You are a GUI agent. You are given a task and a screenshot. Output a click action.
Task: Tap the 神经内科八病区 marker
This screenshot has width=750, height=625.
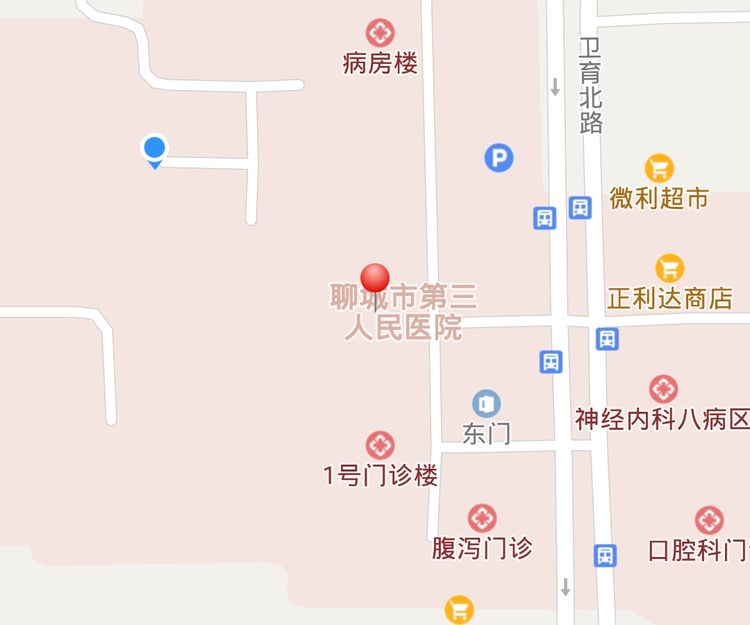coord(663,389)
